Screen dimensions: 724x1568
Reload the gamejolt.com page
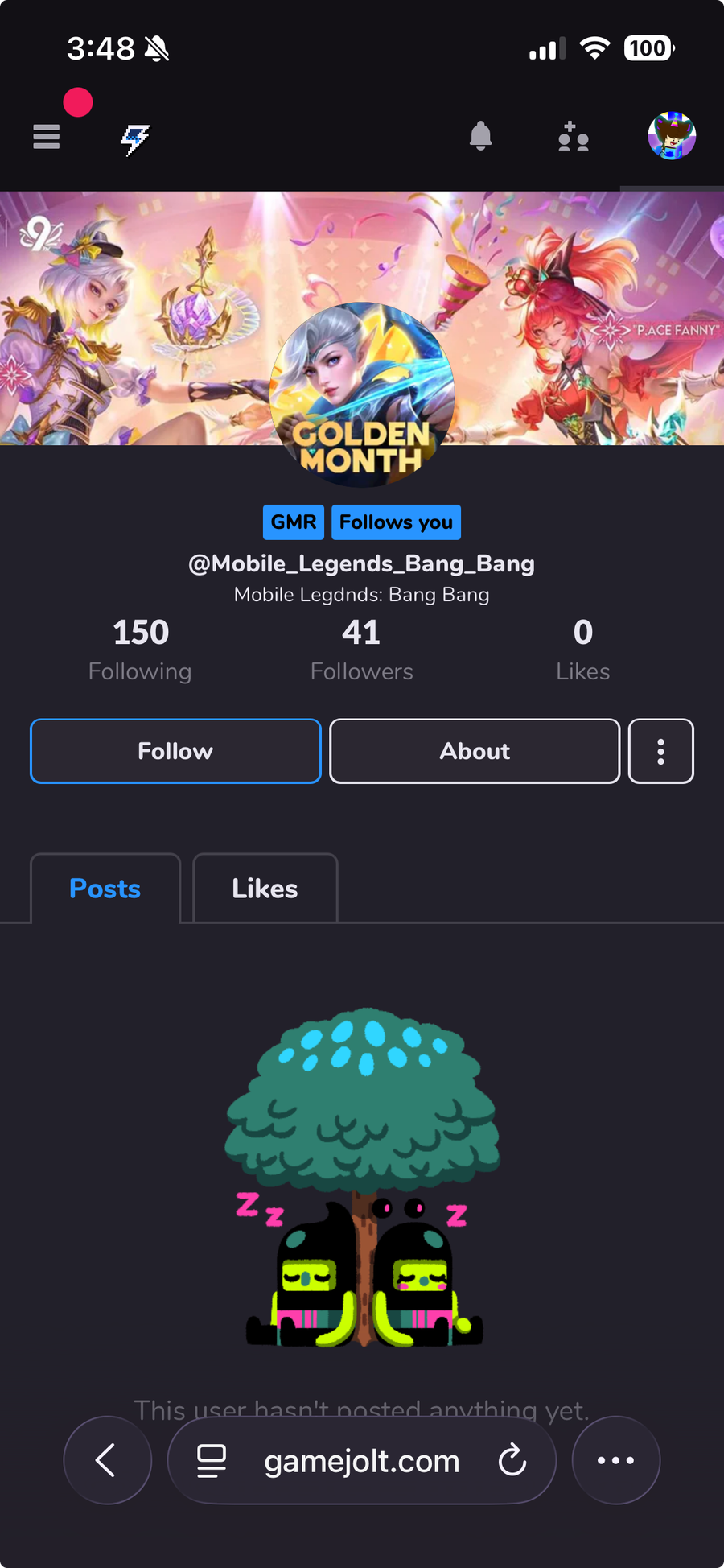point(512,1460)
